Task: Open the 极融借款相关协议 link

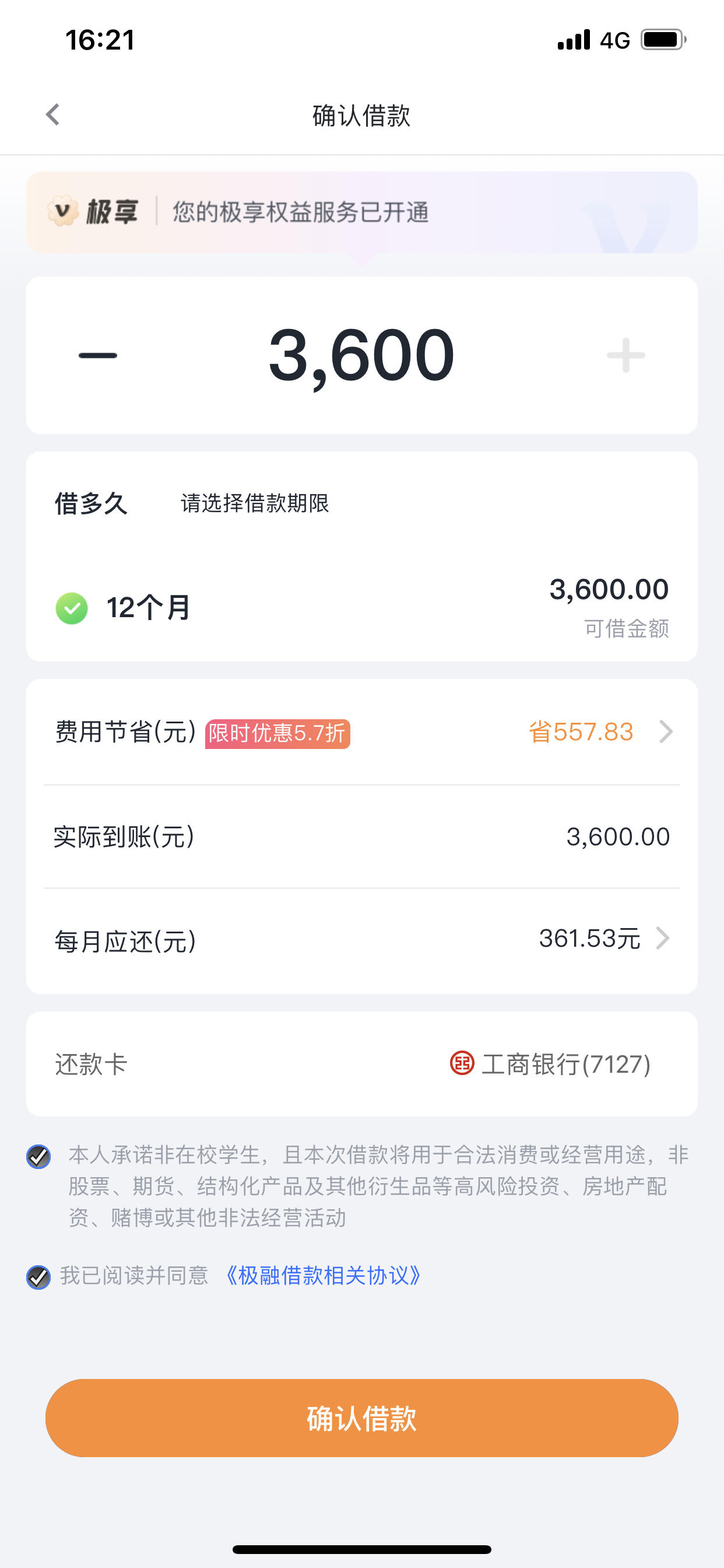Action: (x=322, y=1276)
